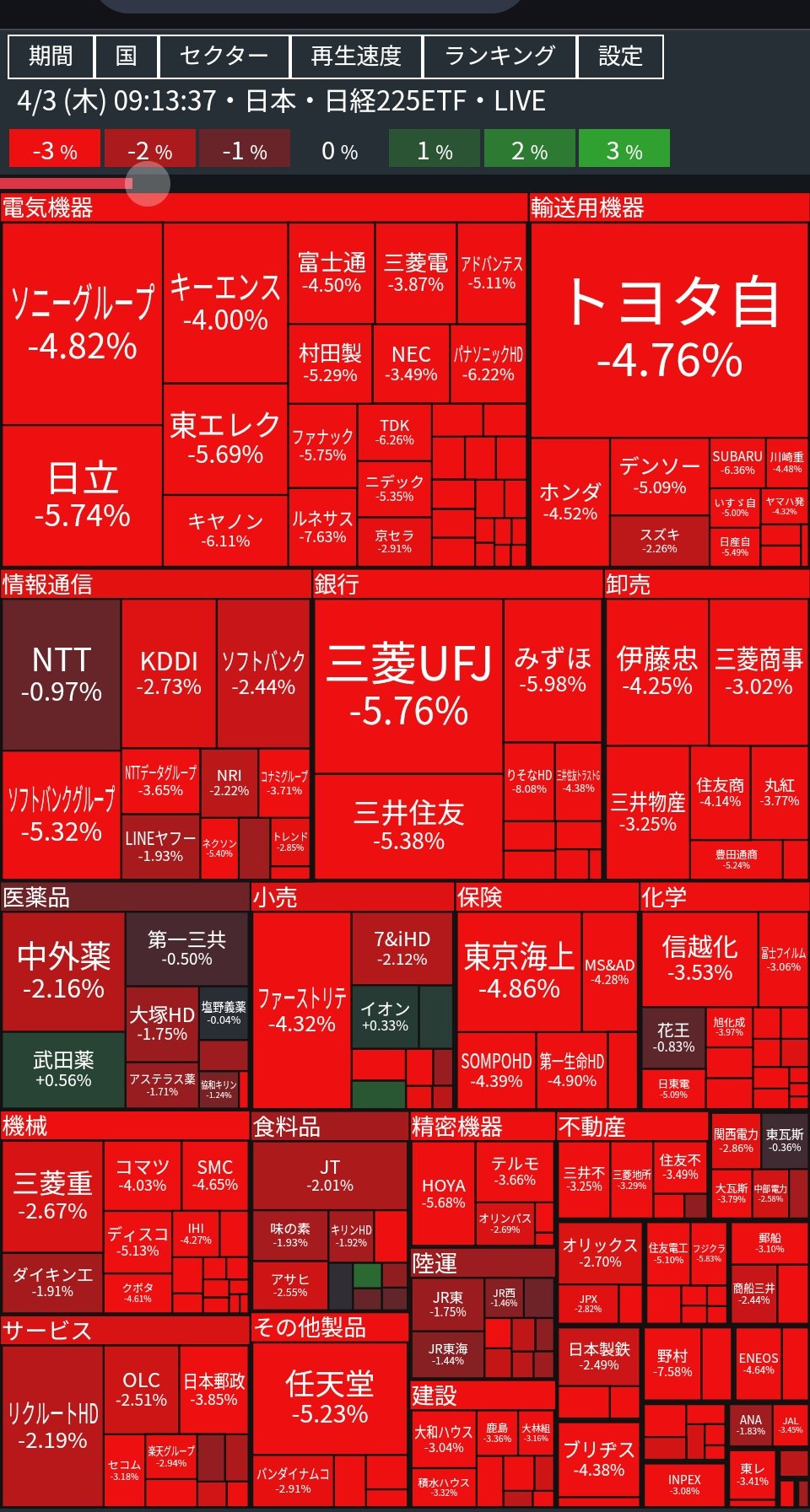The image size is (810, 1512).
Task: Open the ファーストリテ tile
Action: pyautogui.click(x=302, y=1009)
